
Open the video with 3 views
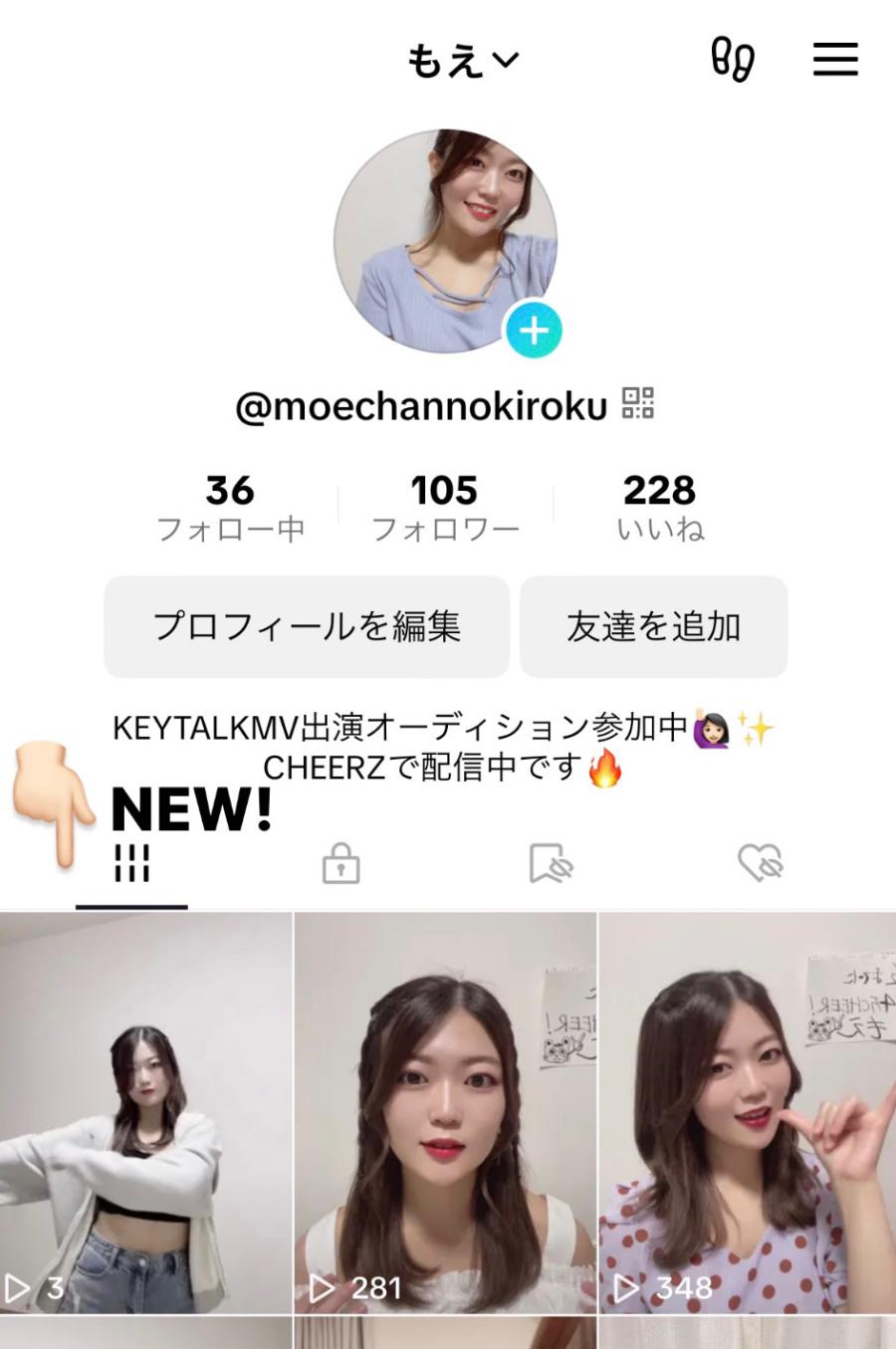[145, 1113]
